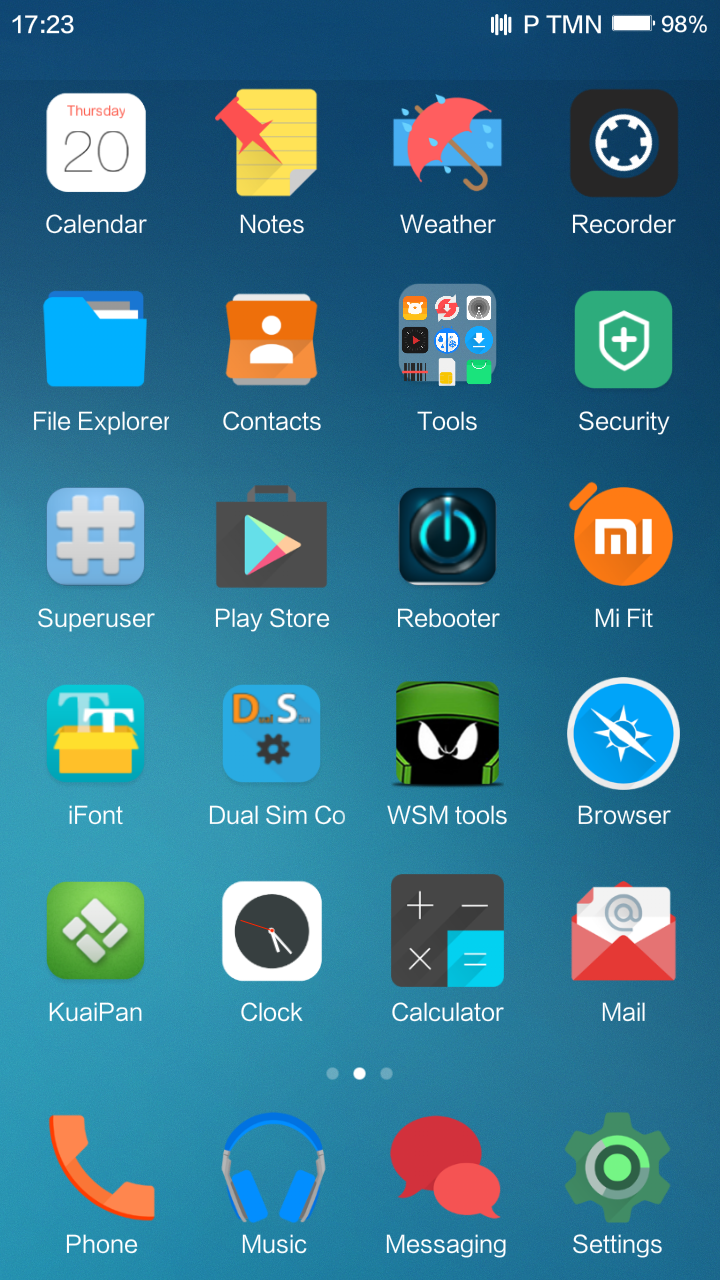Open the Recorder app
Screen dimensions: 720x1280
[x=623, y=143]
